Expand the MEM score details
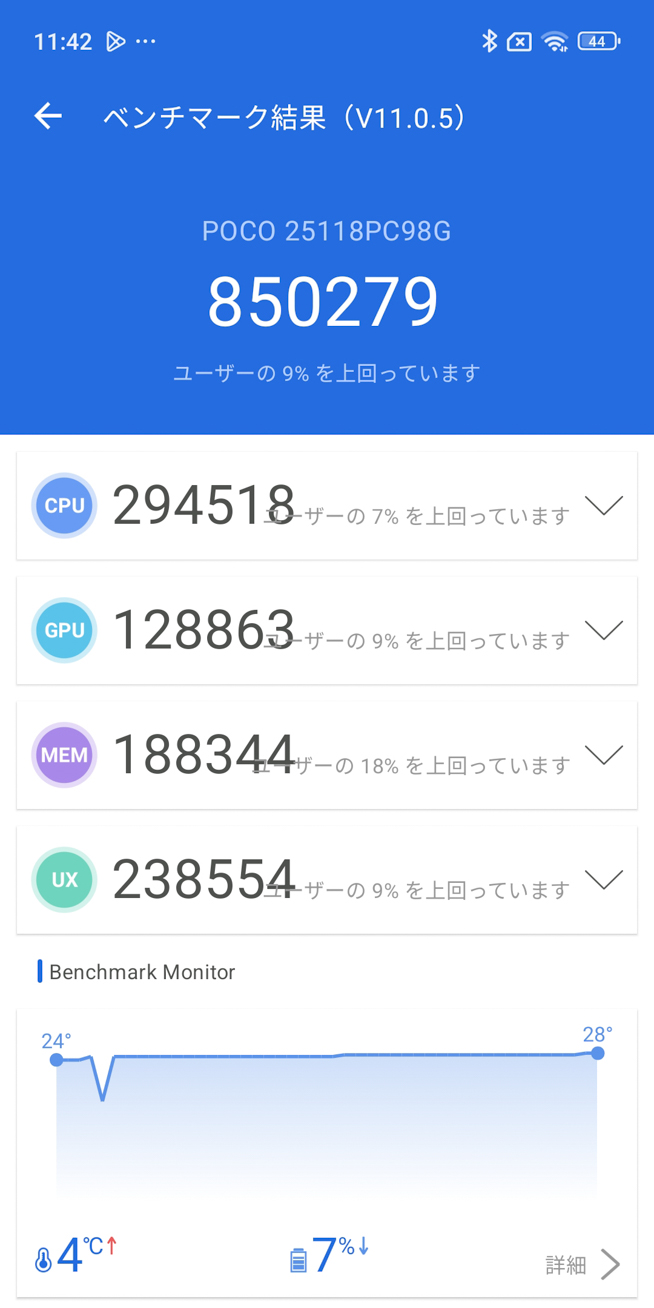 [604, 755]
